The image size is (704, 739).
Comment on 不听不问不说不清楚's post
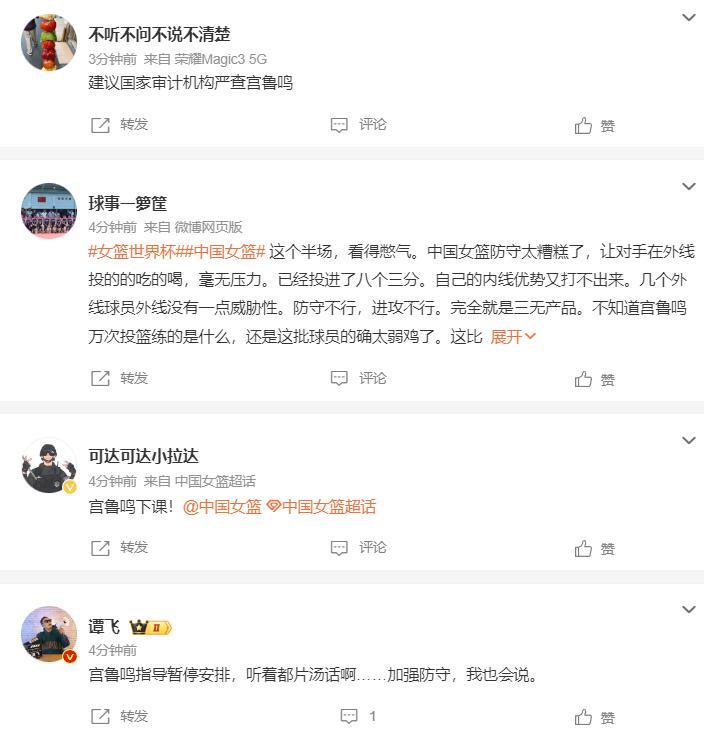359,125
